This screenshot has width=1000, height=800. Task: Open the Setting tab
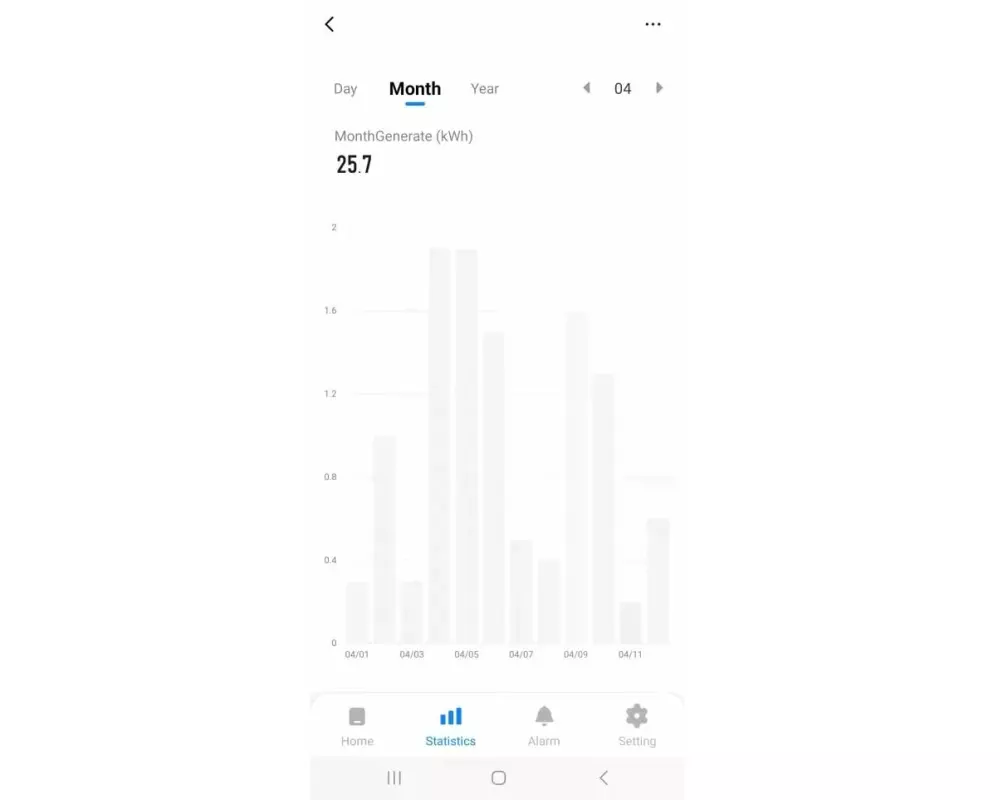637,726
